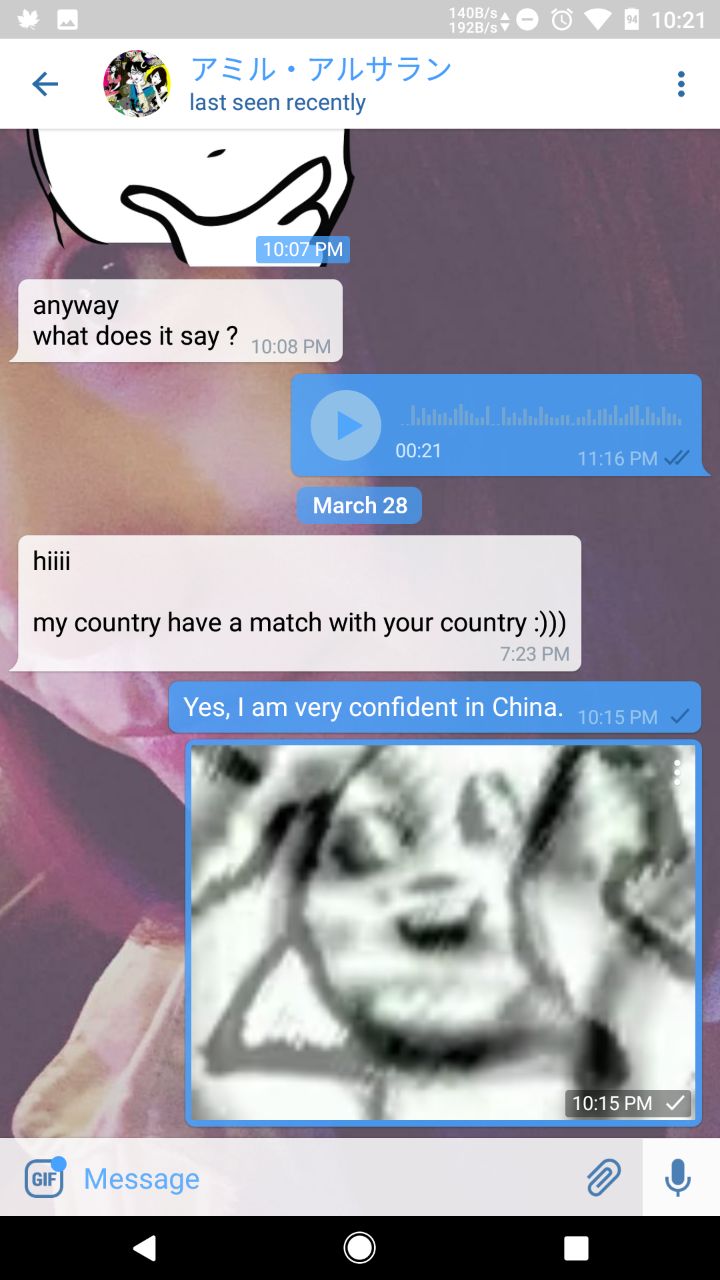Attach a file with the paperclip

pos(604,1178)
